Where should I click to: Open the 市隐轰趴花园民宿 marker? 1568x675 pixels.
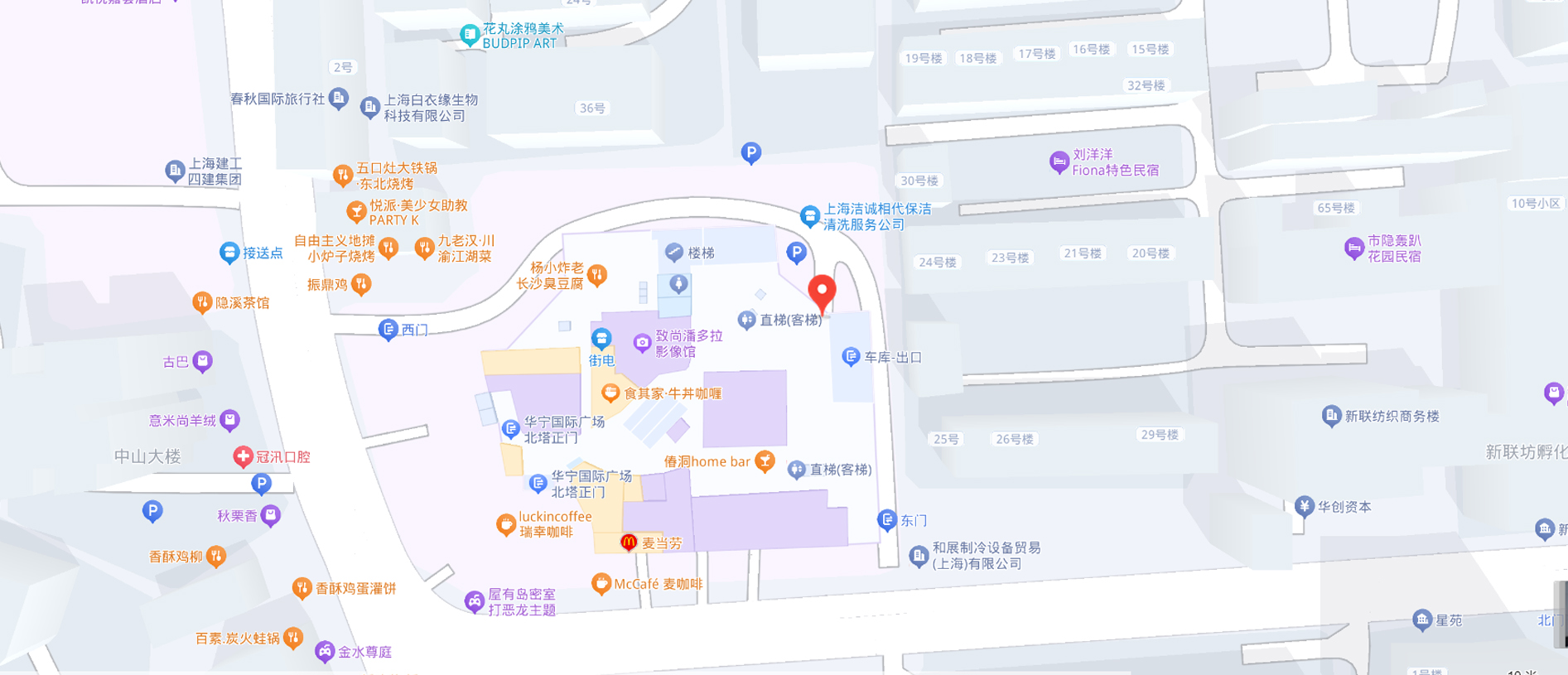[x=1353, y=248]
